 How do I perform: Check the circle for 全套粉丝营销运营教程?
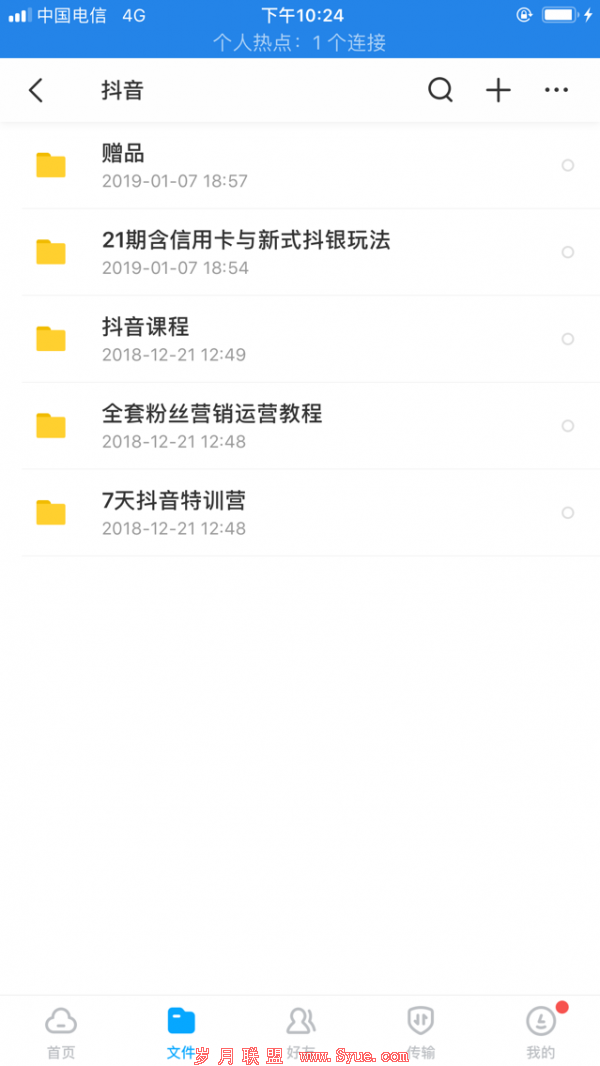(568, 426)
